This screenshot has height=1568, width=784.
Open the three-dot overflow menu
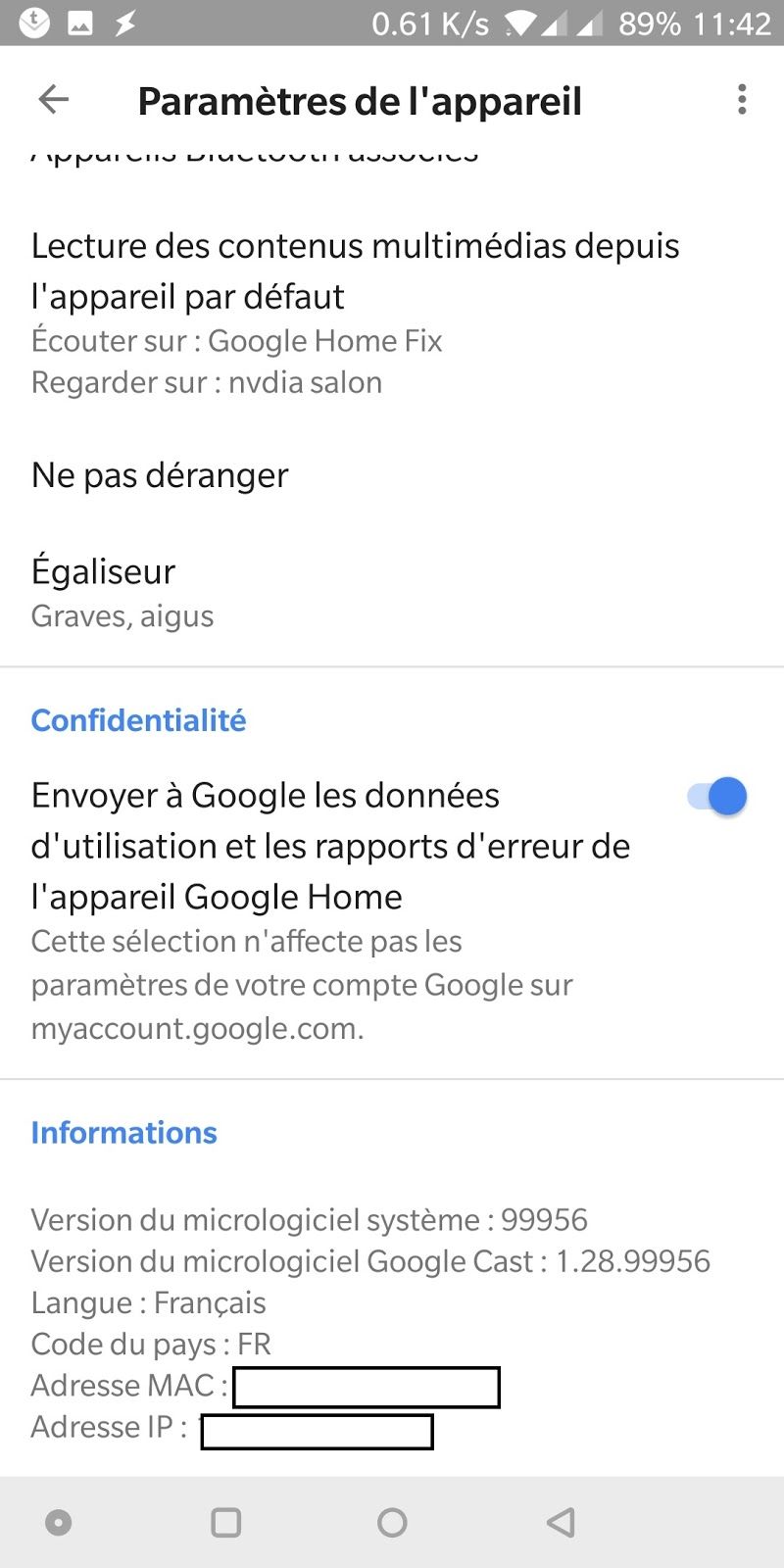coord(742,99)
